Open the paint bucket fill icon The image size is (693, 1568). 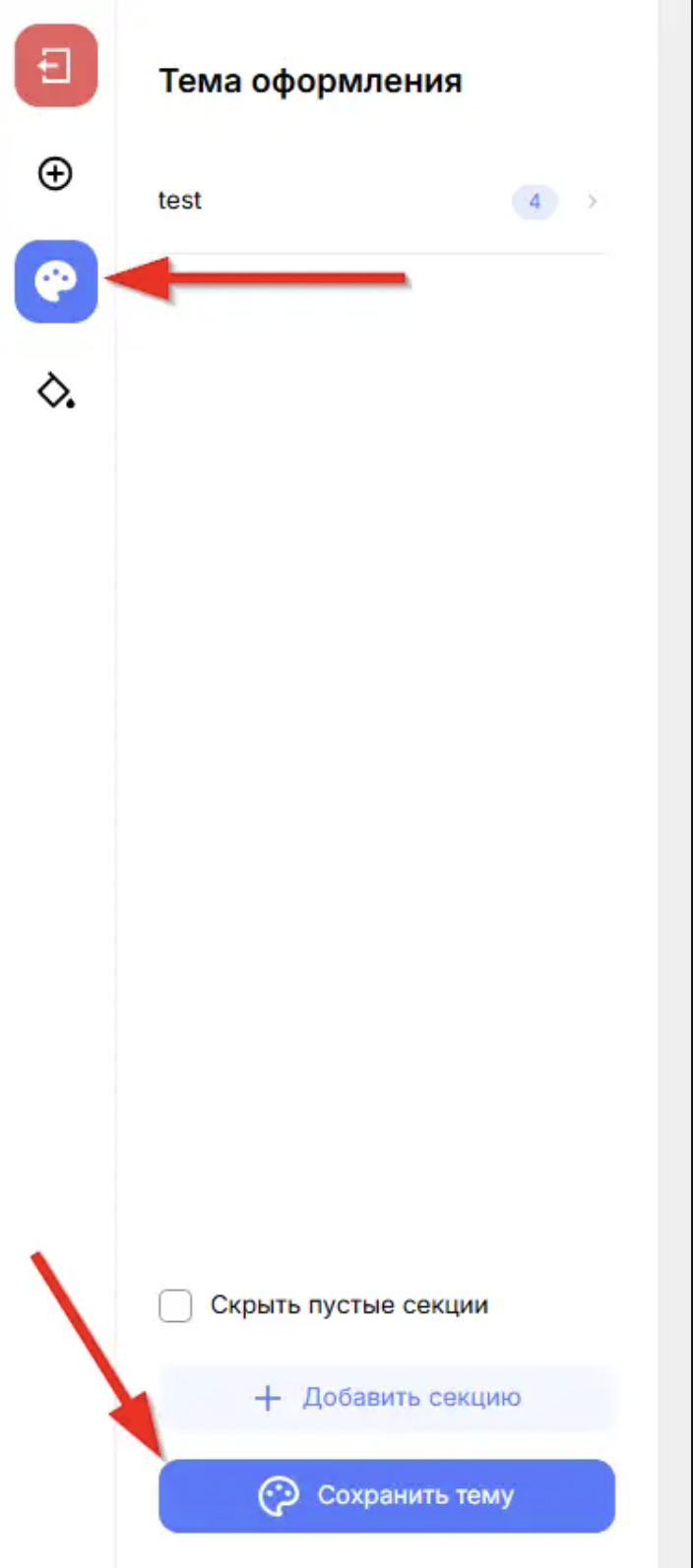tap(55, 392)
